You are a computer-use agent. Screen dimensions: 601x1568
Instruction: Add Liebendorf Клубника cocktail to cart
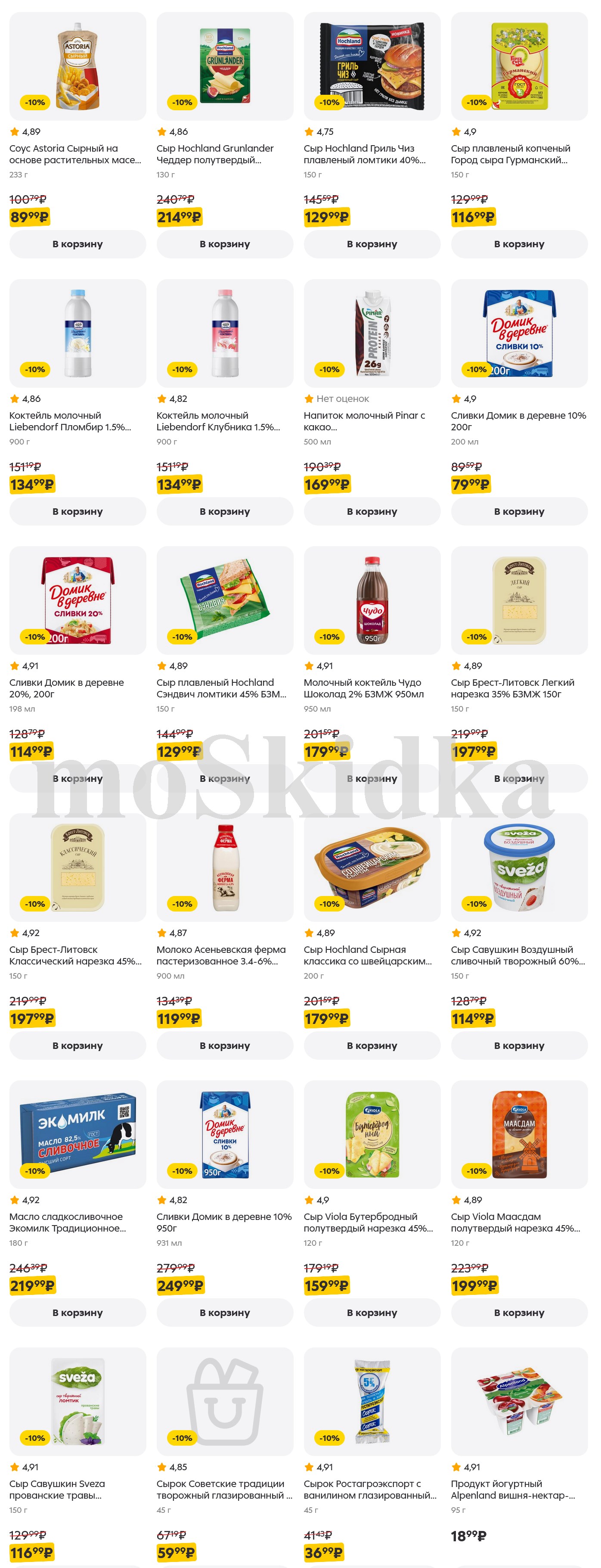pos(224,511)
